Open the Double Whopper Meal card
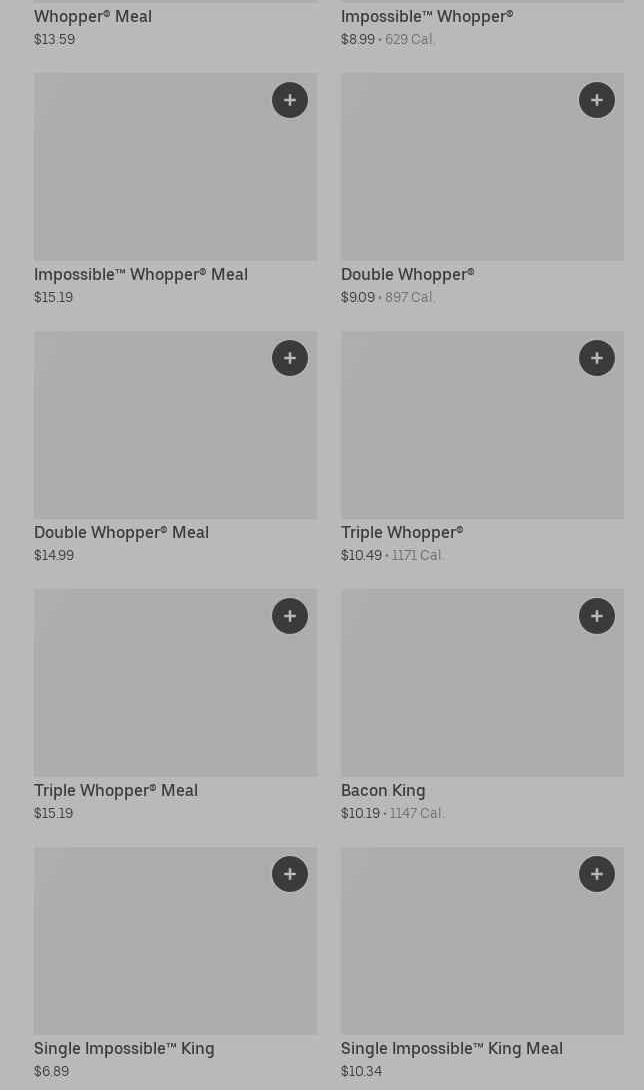This screenshot has height=1090, width=644. pyautogui.click(x=150, y=440)
